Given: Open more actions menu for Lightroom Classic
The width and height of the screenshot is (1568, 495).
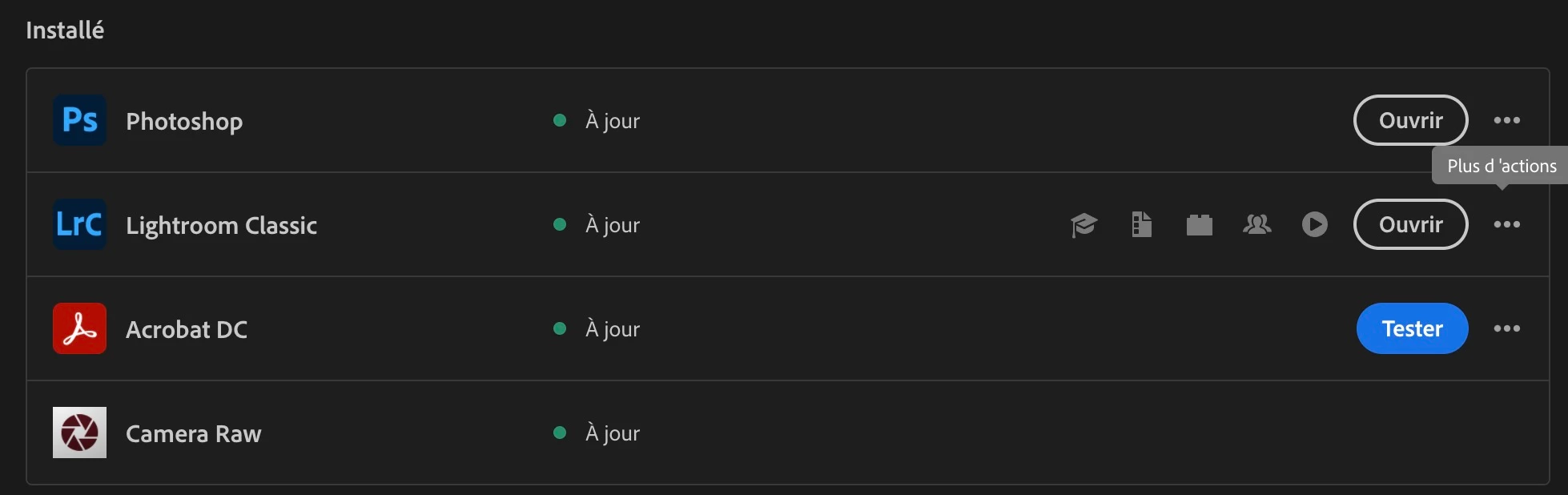Looking at the screenshot, I should [1506, 224].
